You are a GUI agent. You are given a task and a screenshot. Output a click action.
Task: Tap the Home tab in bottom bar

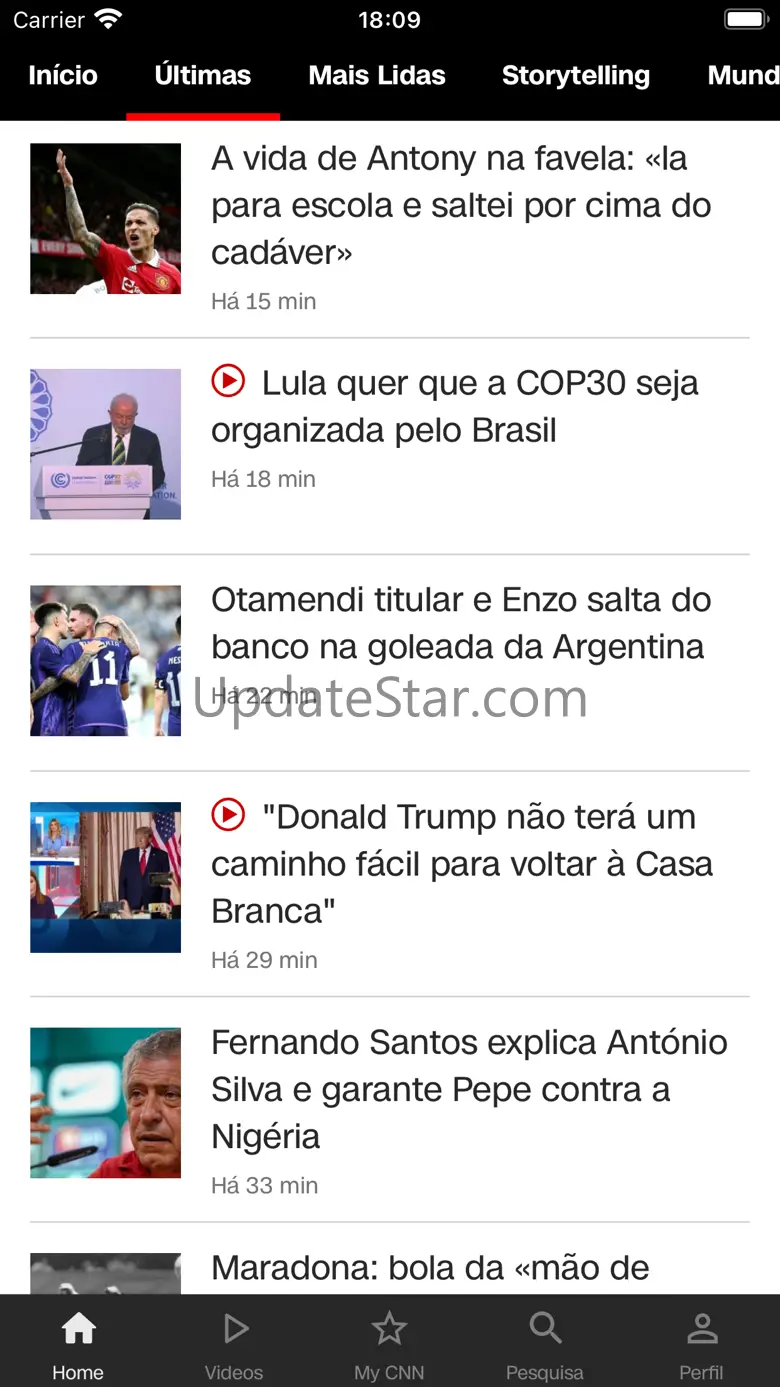(78, 1343)
